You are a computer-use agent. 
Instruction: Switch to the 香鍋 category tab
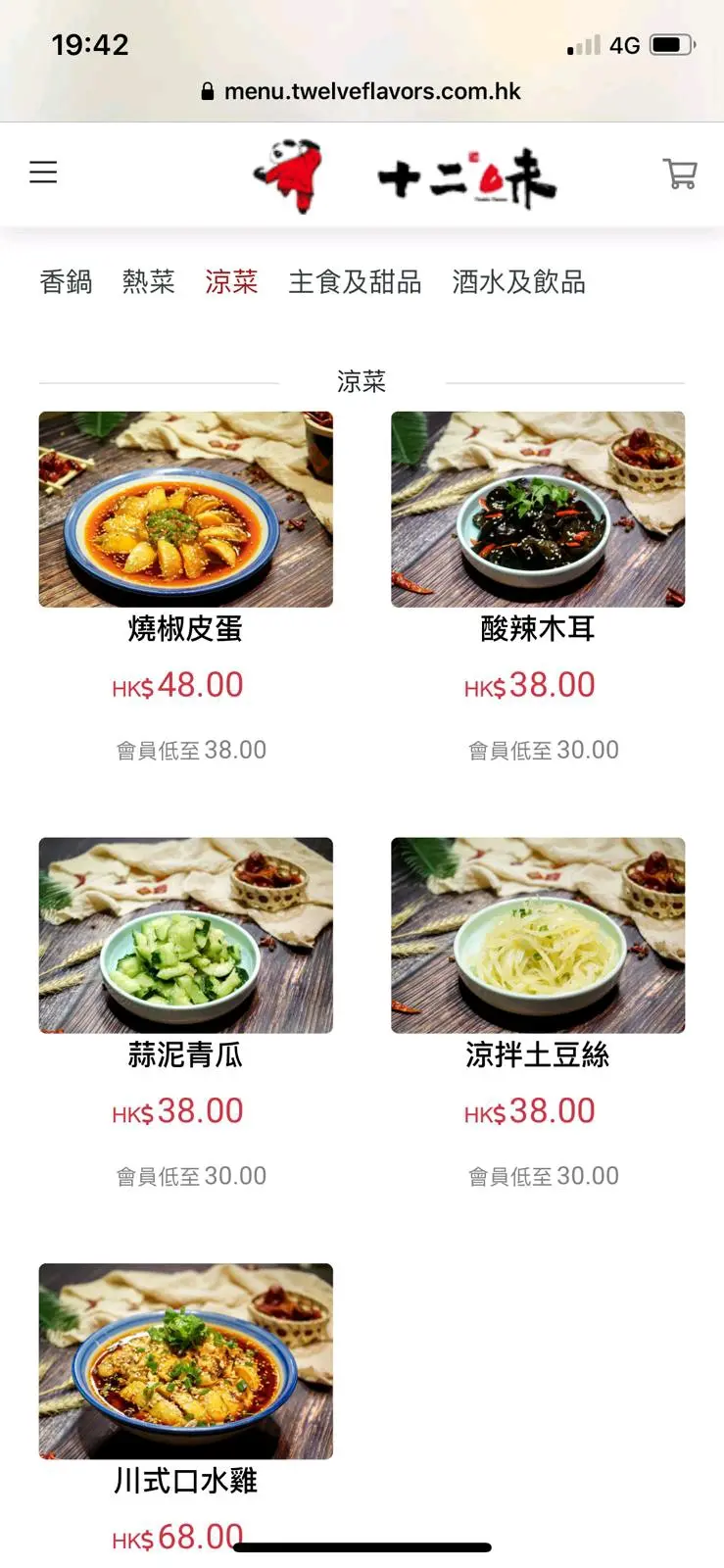(x=66, y=282)
